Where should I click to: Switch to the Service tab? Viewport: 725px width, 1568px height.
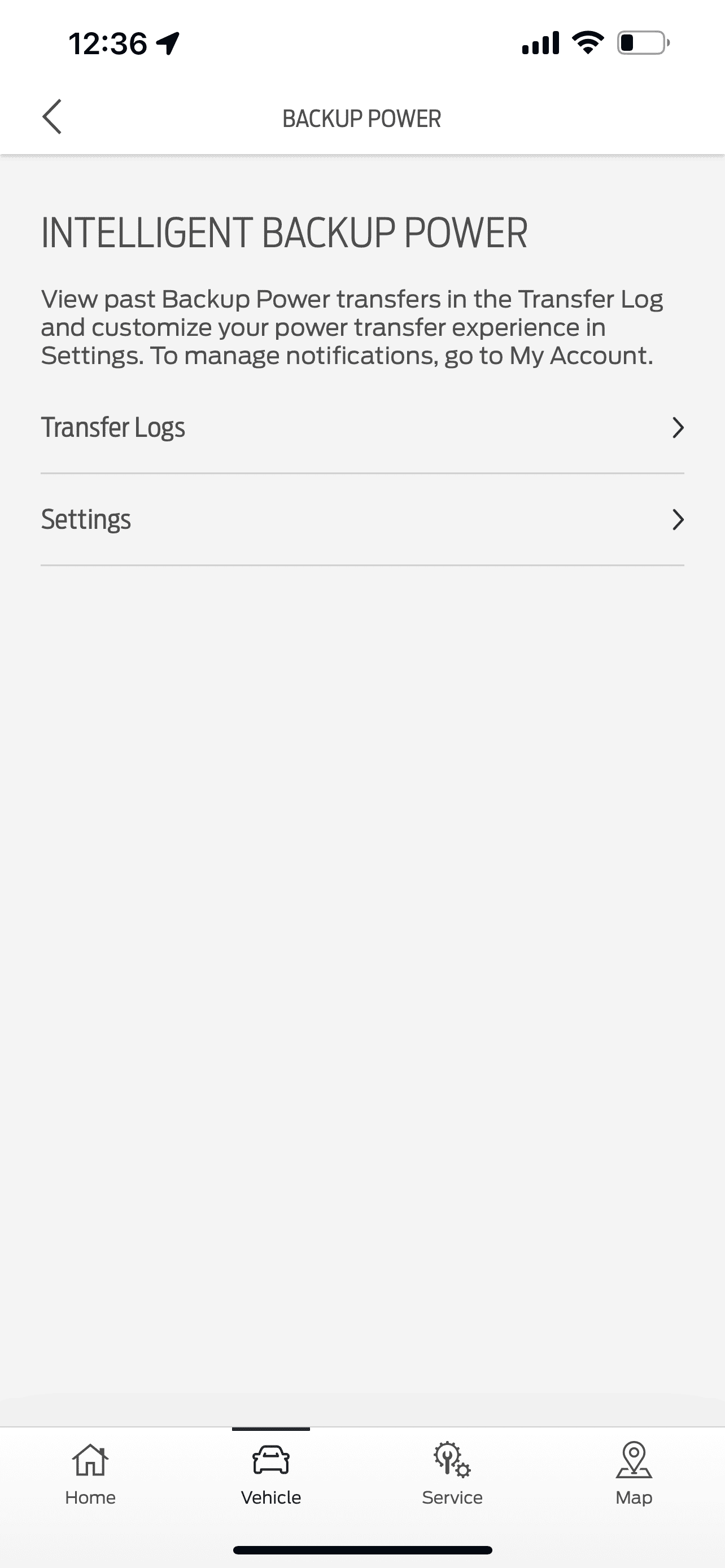pos(452,1473)
